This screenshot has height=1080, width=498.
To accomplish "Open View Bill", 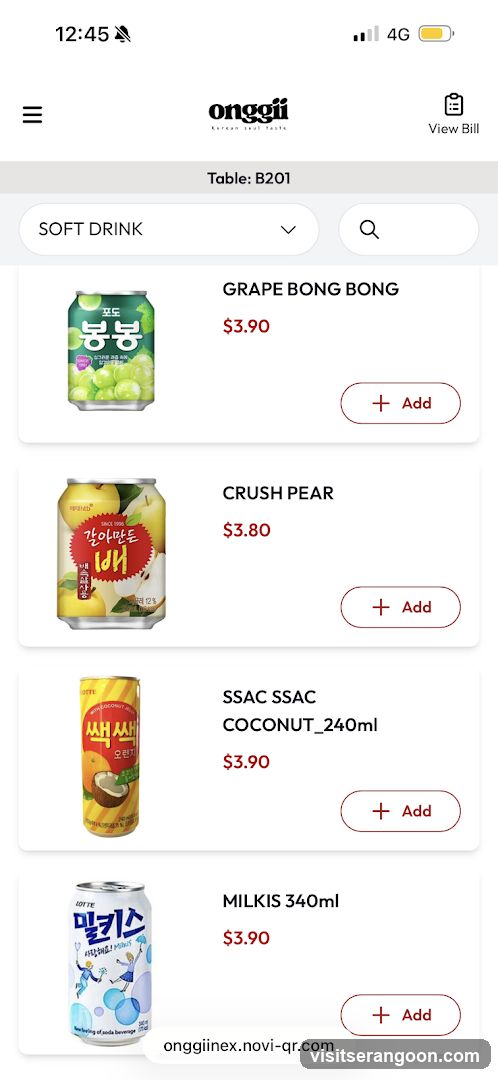I will [x=453, y=114].
